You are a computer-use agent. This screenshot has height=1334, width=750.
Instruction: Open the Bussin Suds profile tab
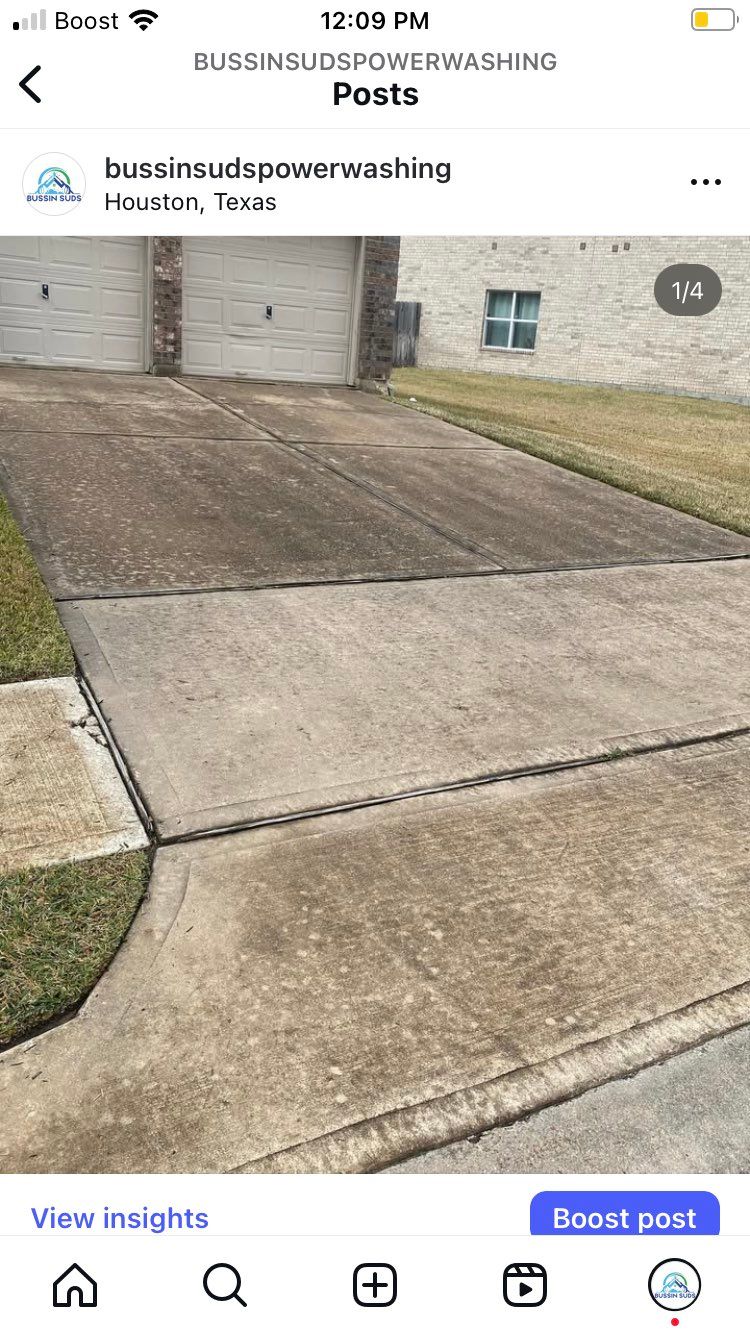click(674, 1285)
